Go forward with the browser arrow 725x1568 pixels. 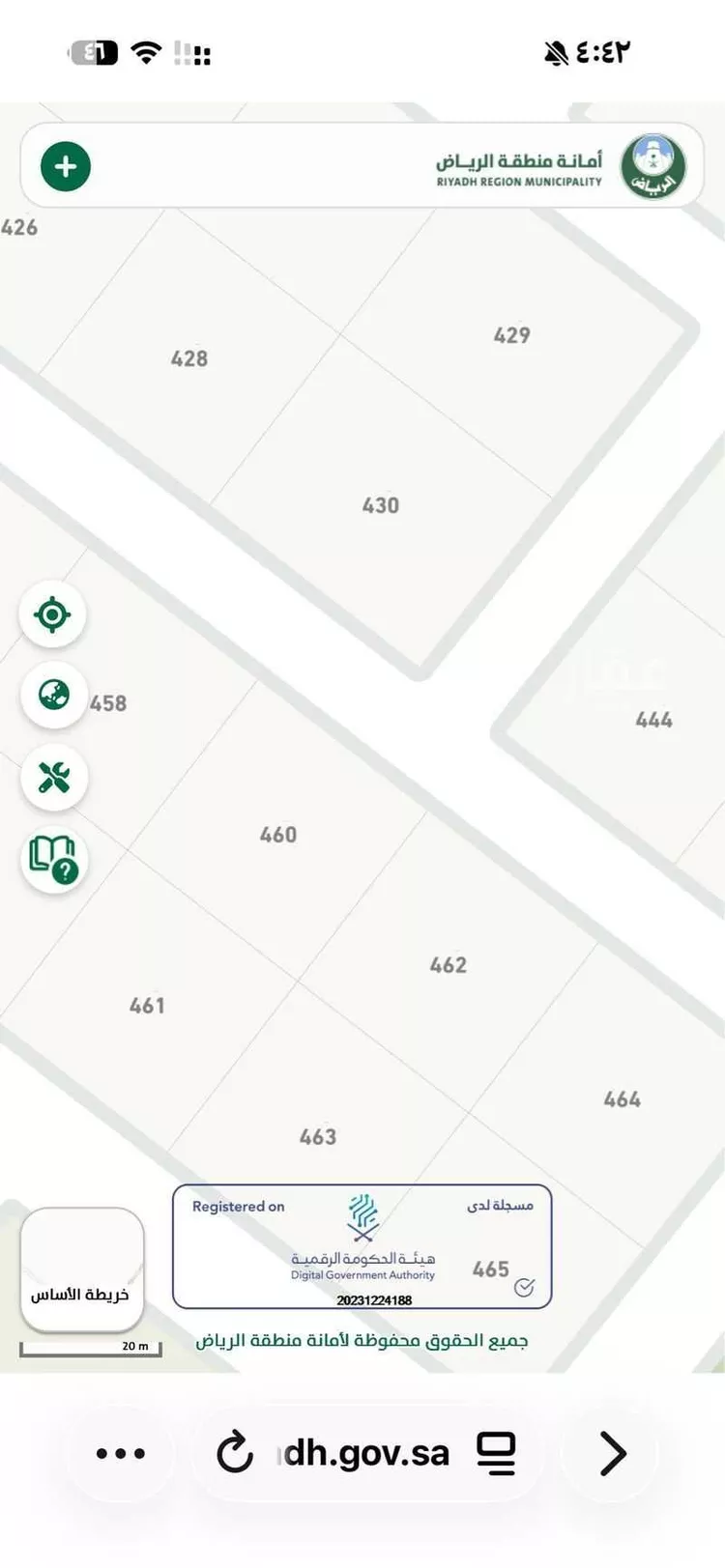coord(612,1453)
